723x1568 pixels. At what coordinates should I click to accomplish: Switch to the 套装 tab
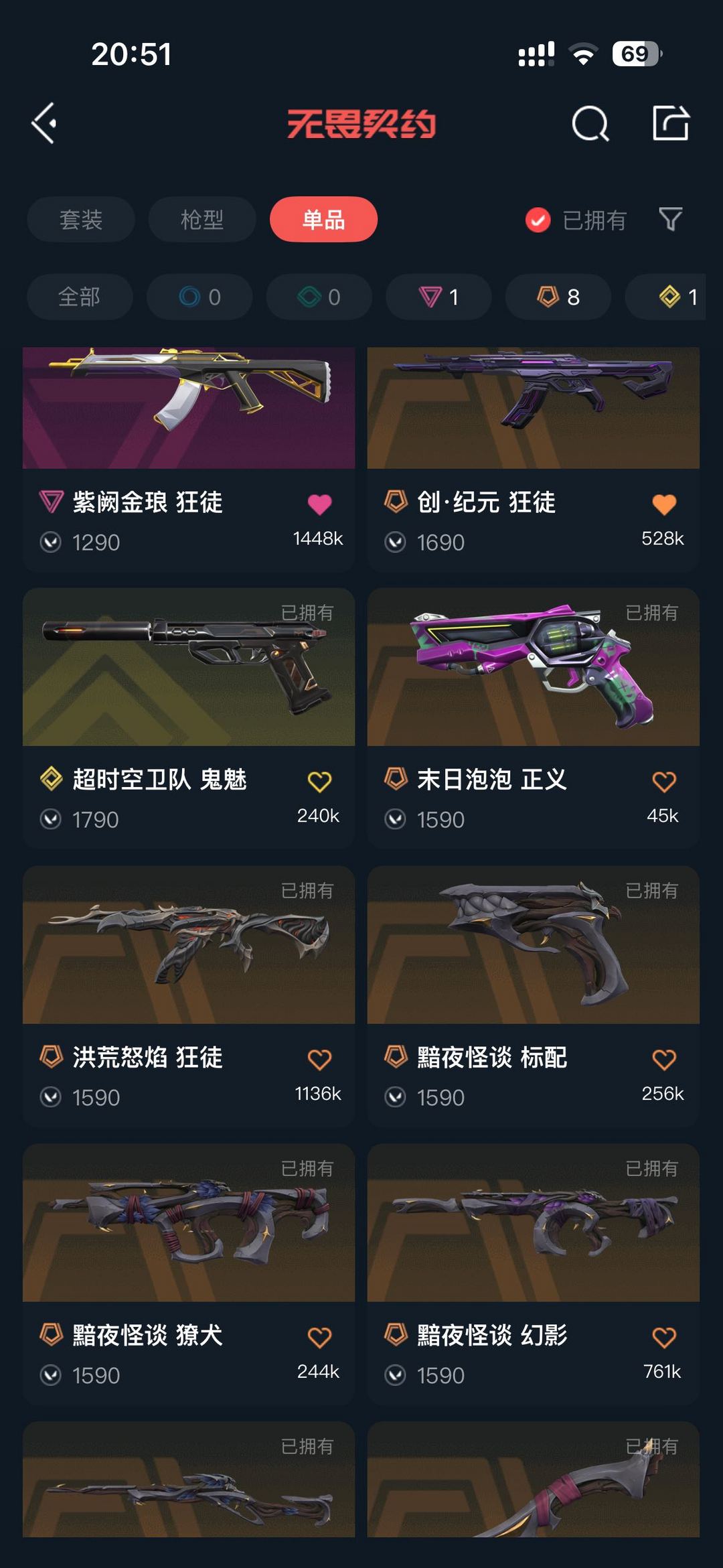(x=81, y=219)
